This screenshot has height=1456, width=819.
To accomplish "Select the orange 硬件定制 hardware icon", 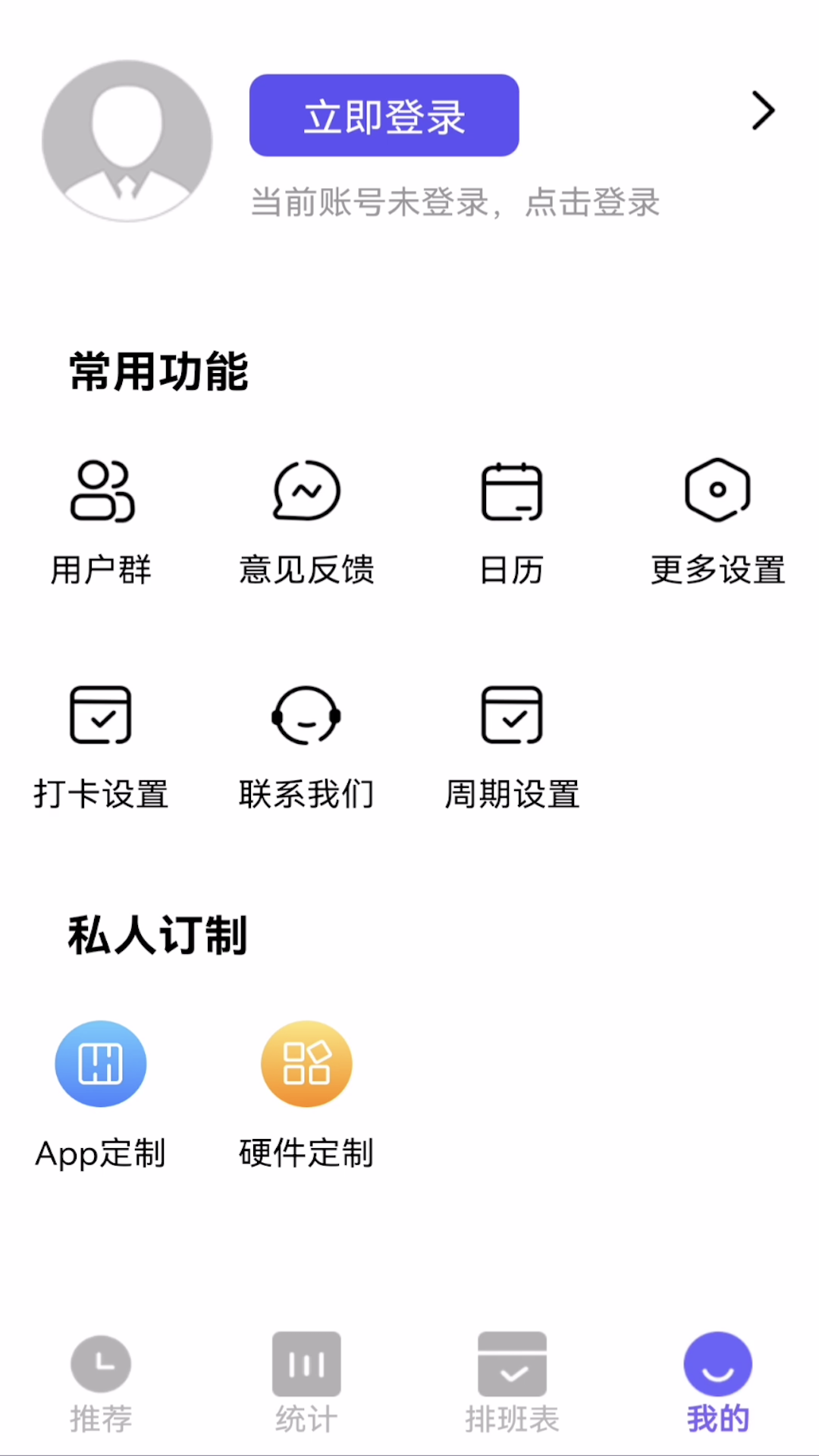I will tap(306, 1063).
